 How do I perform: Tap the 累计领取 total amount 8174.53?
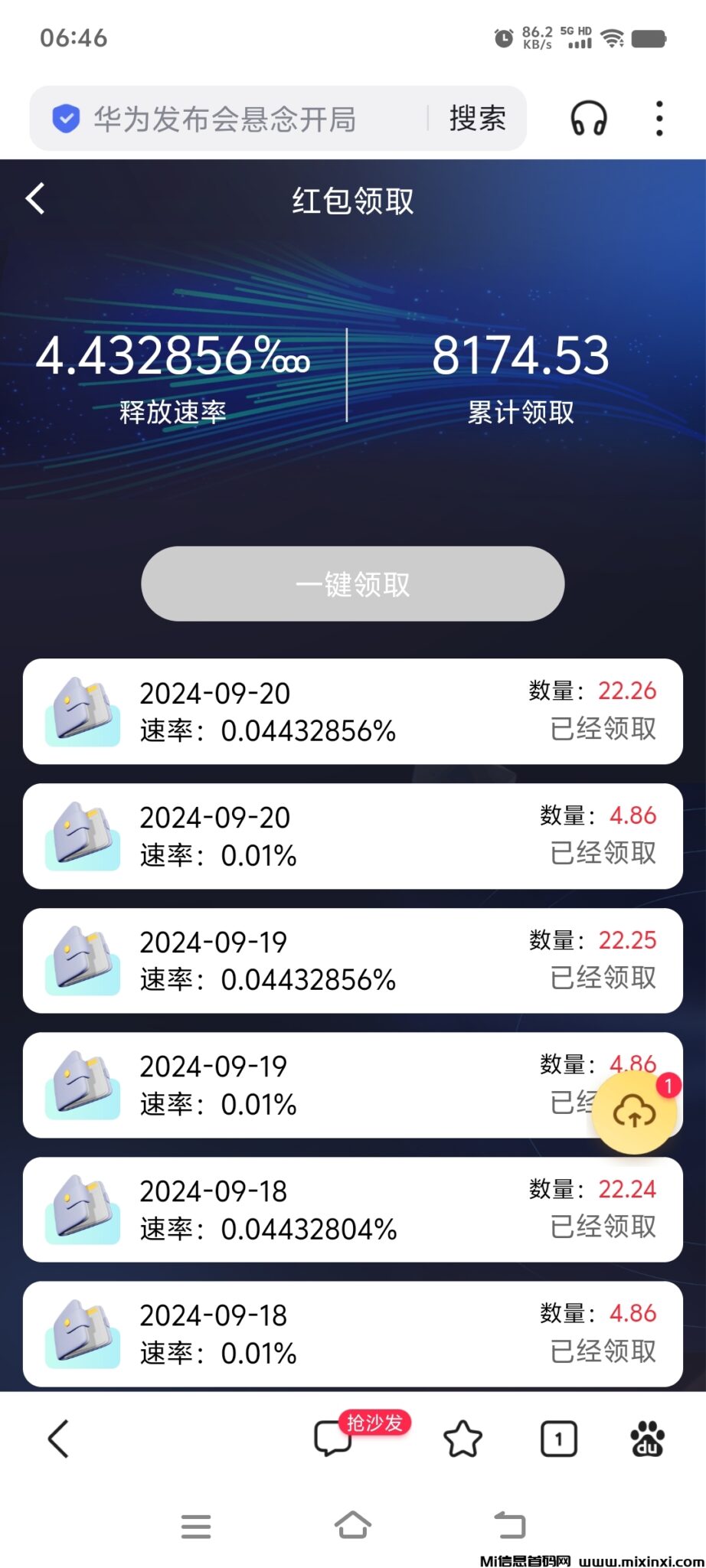519,354
